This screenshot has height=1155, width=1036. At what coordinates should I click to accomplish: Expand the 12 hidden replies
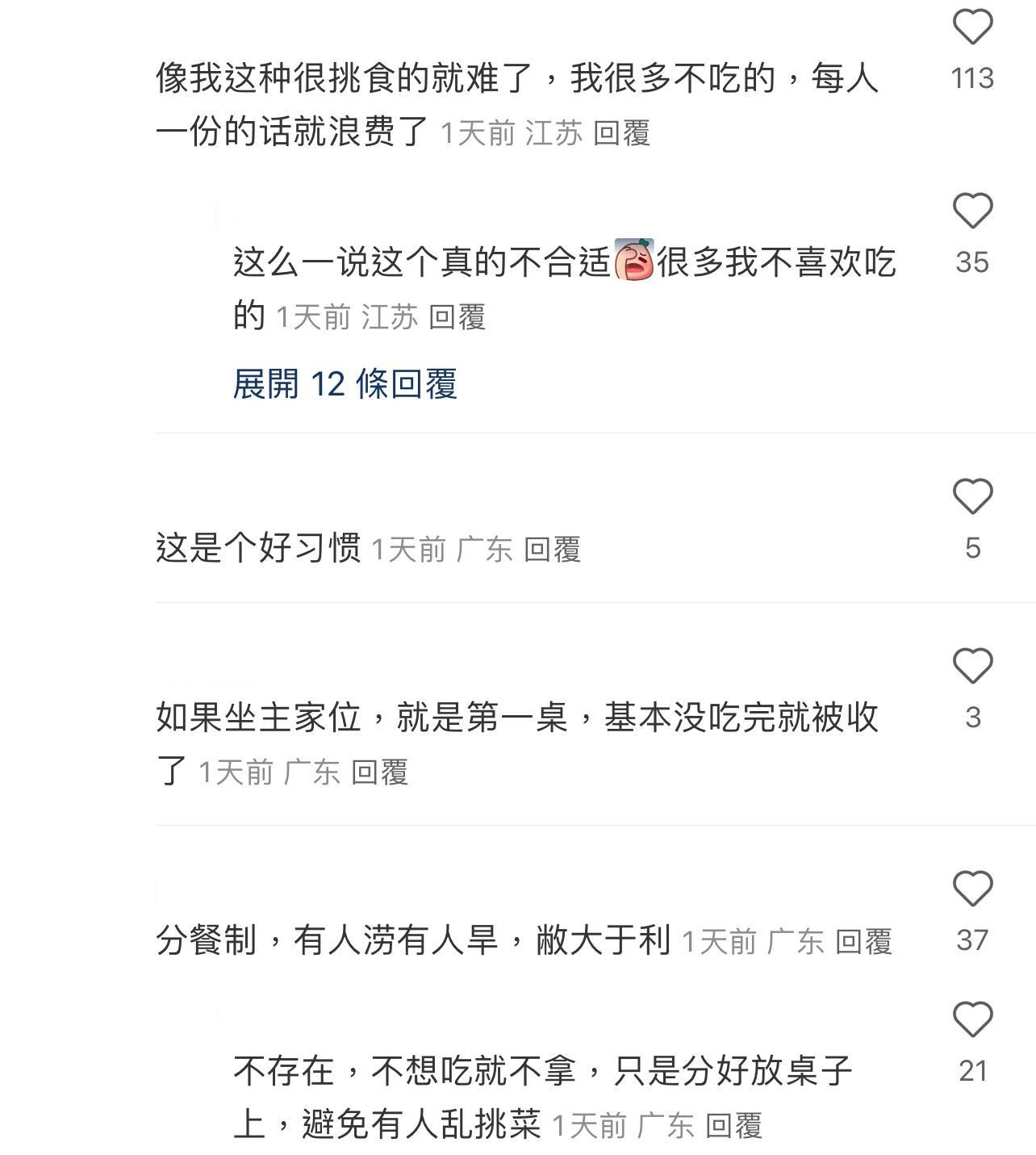click(346, 385)
